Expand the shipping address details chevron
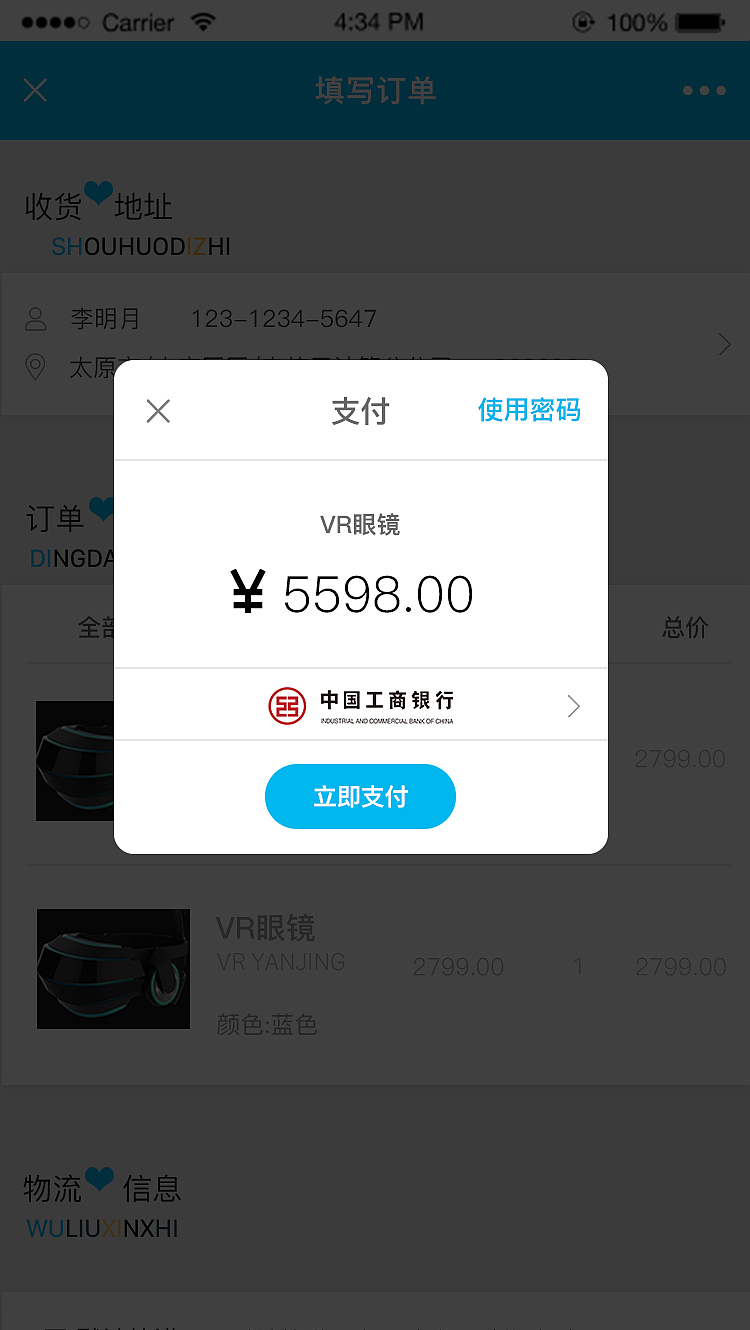Screen dimensions: 750x1330 tap(724, 344)
